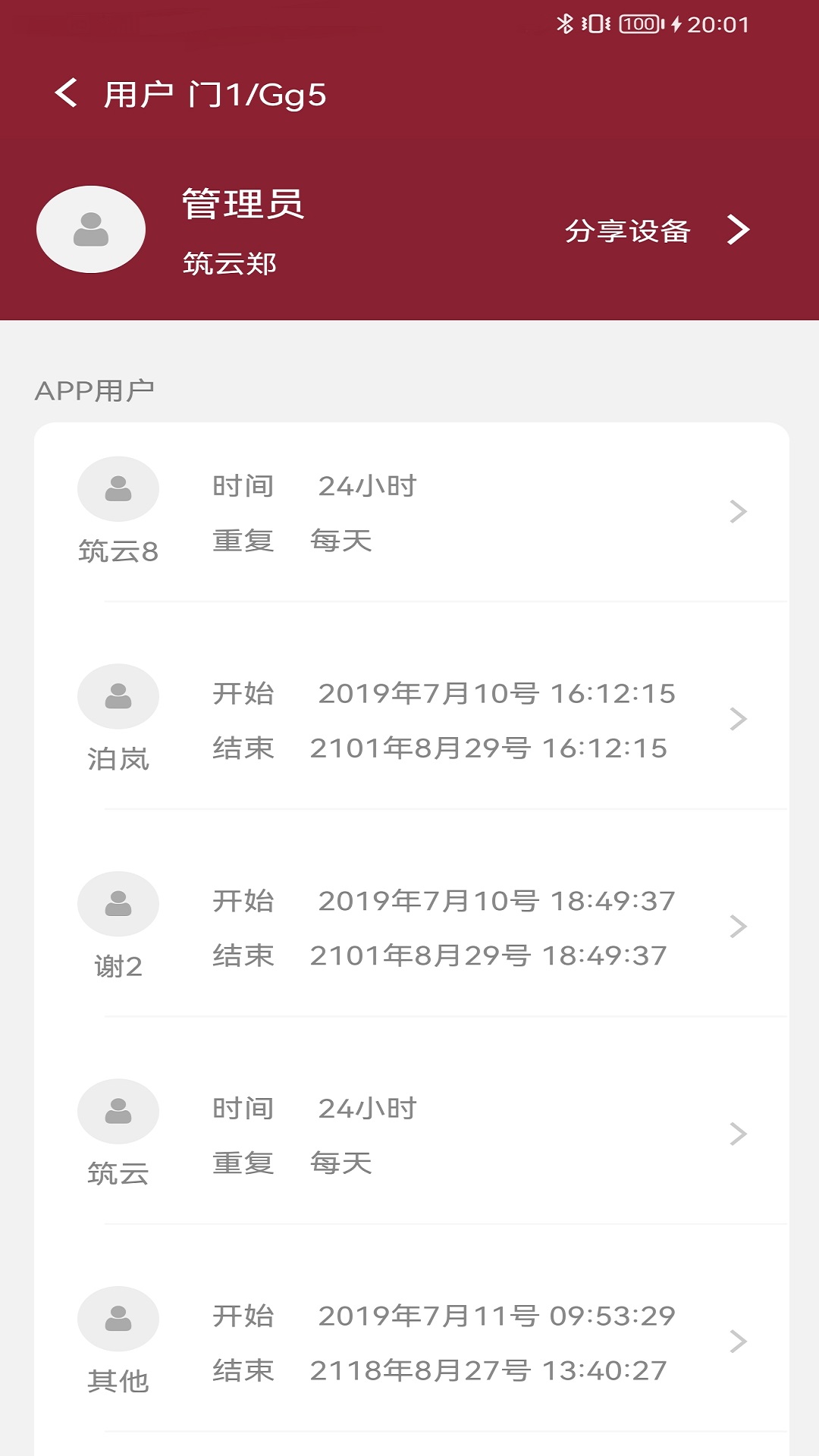This screenshot has height=1456, width=819.
Task: Select the user row named 谢2
Action: coord(409,927)
